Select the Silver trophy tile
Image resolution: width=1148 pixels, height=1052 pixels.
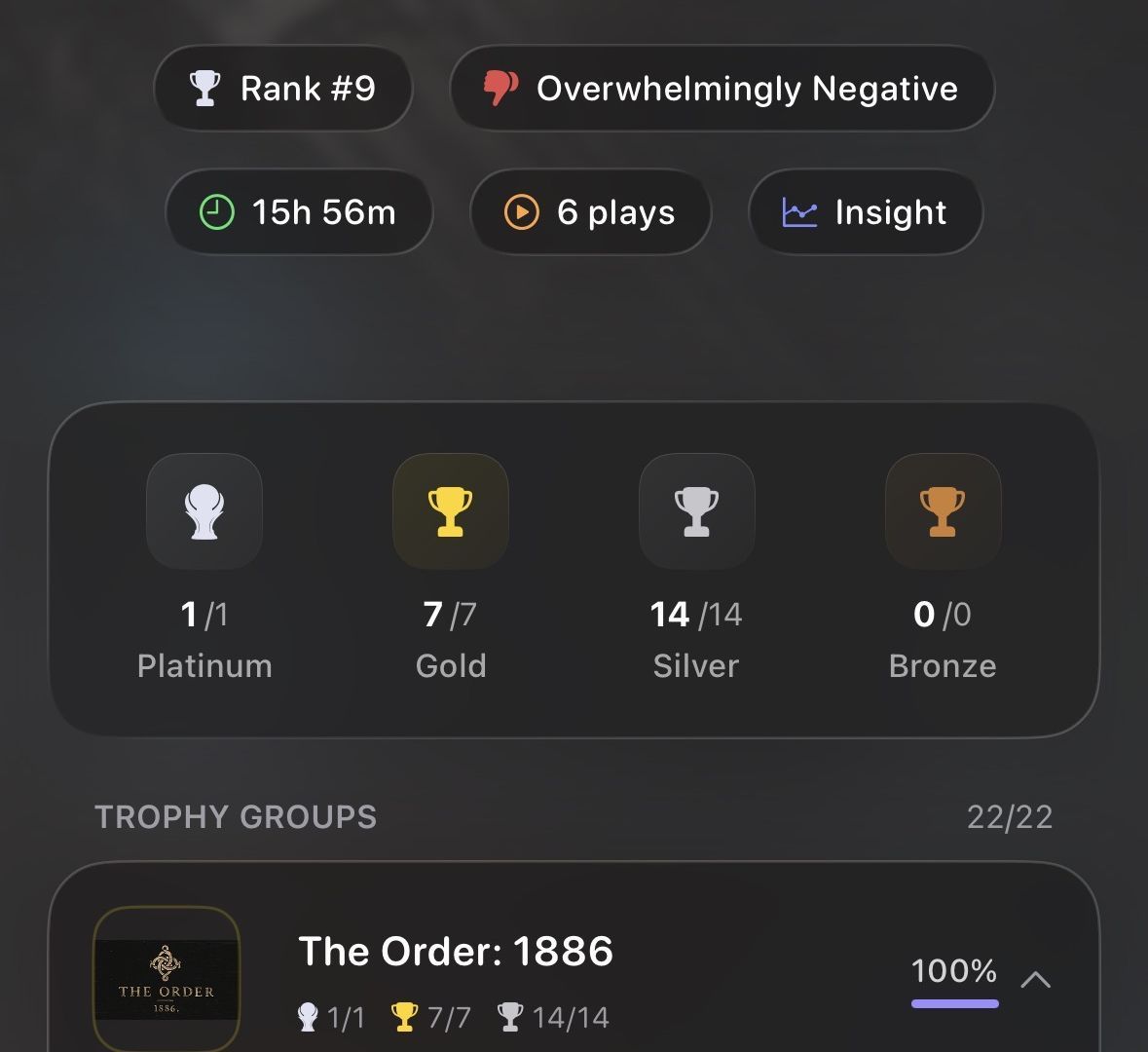coord(696,511)
